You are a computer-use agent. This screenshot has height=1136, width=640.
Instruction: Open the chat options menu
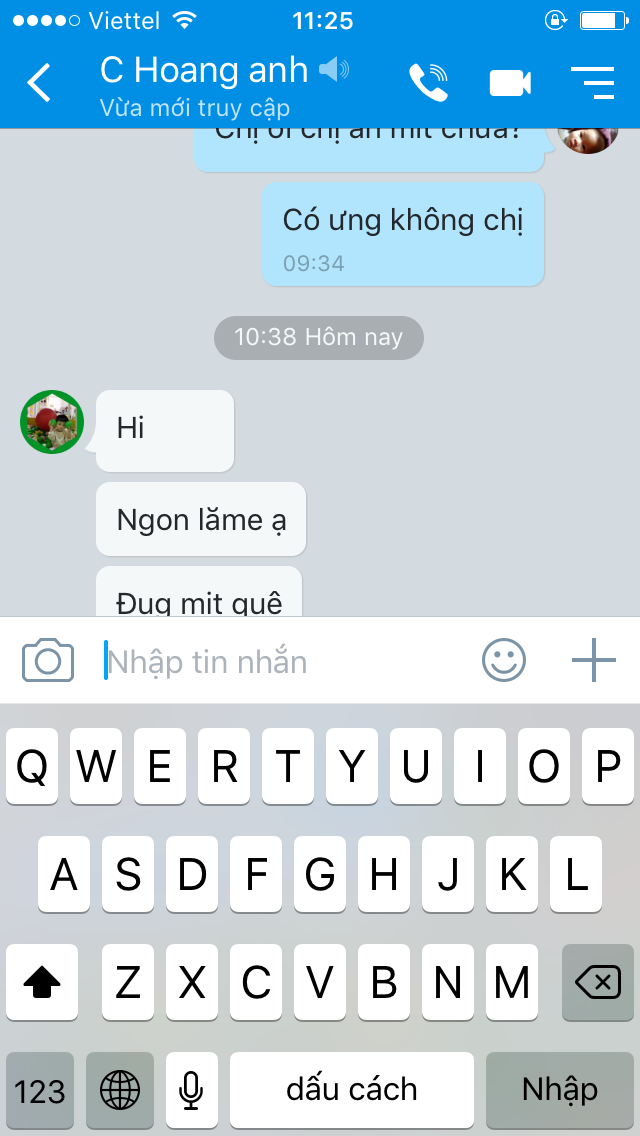pyautogui.click(x=592, y=82)
